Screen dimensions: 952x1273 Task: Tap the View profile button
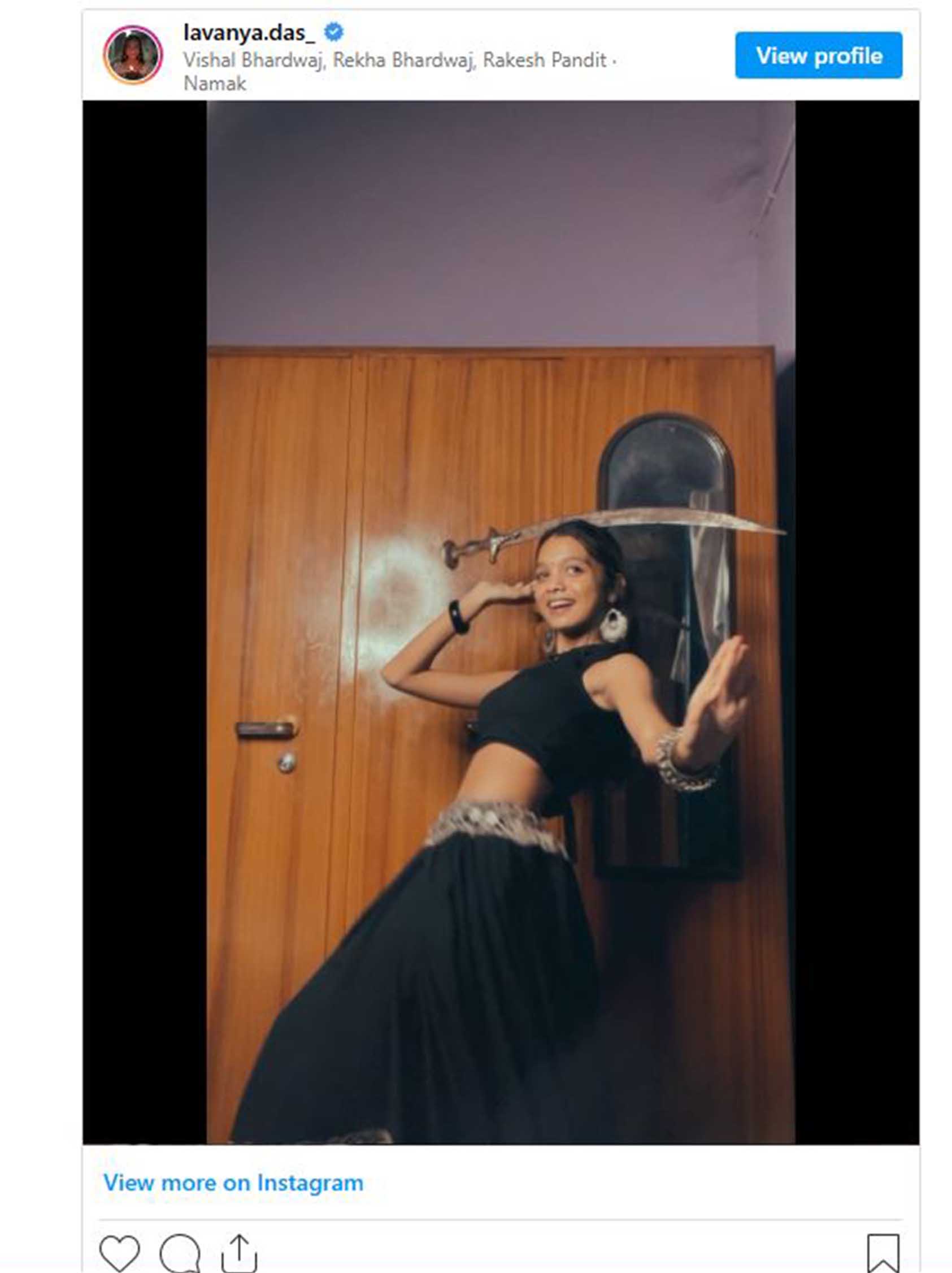pyautogui.click(x=818, y=55)
